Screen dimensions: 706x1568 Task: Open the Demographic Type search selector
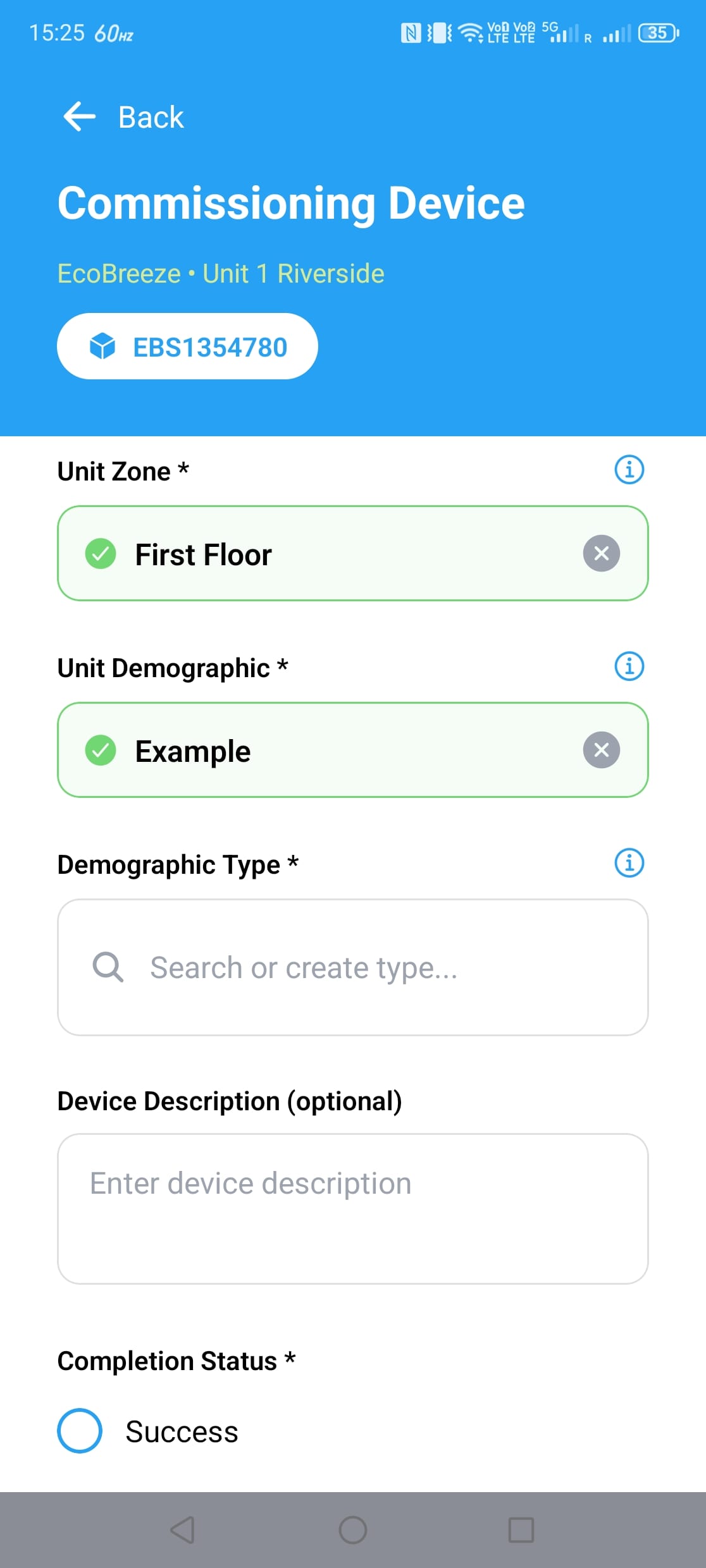(353, 967)
